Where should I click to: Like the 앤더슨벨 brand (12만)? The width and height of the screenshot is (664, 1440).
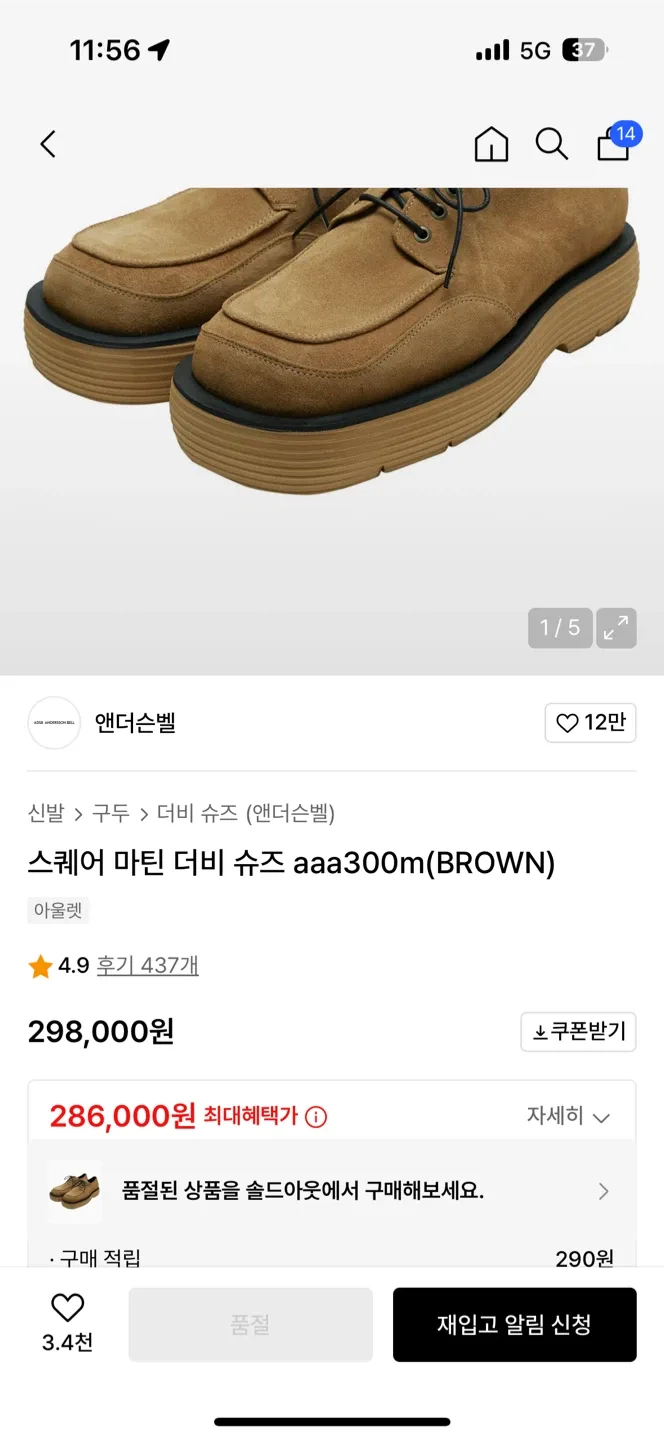(590, 723)
